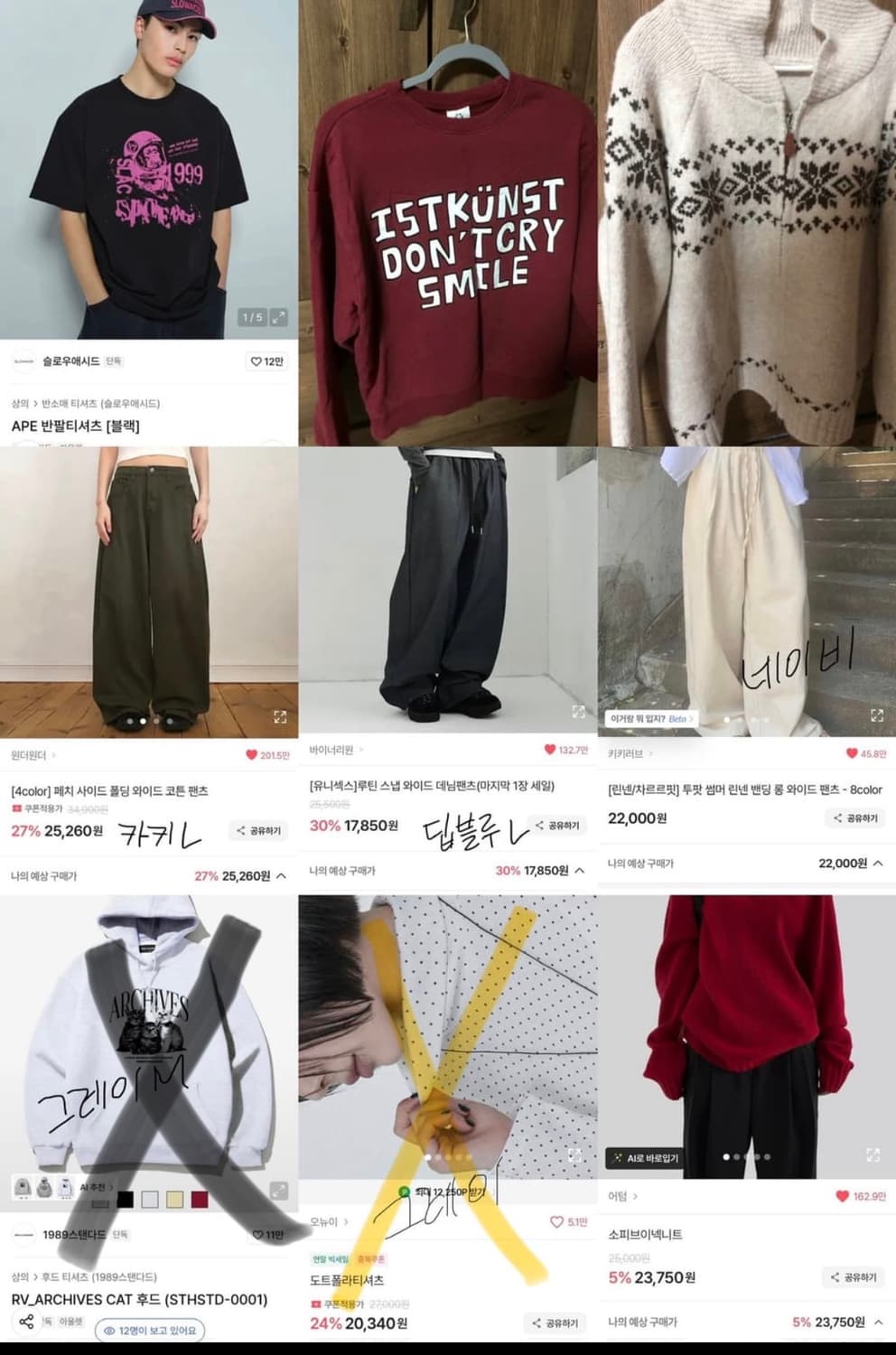Image resolution: width=896 pixels, height=1355 pixels.
Task: Click the fullscreen icon on the linen pants image
Action: [x=874, y=714]
